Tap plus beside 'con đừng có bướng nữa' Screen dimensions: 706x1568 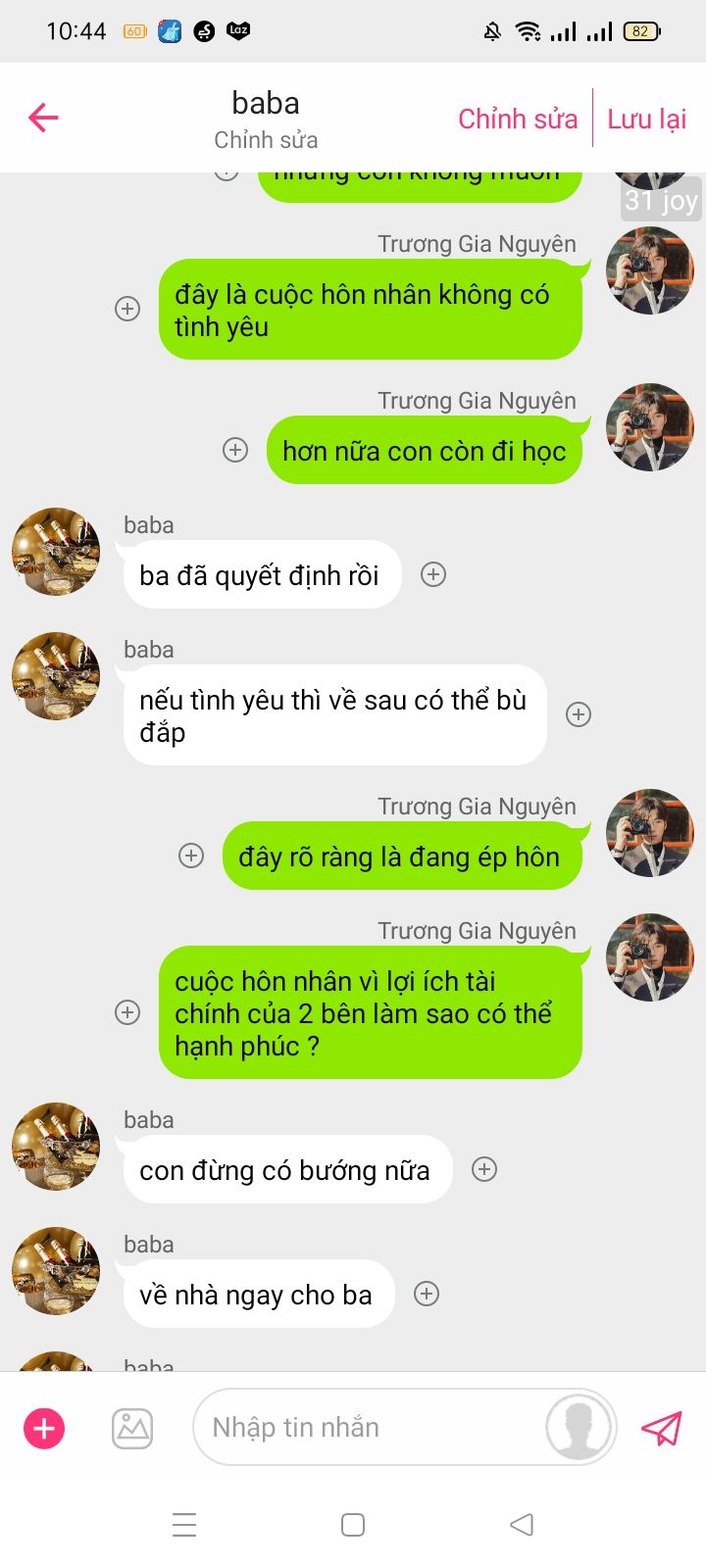point(484,1169)
